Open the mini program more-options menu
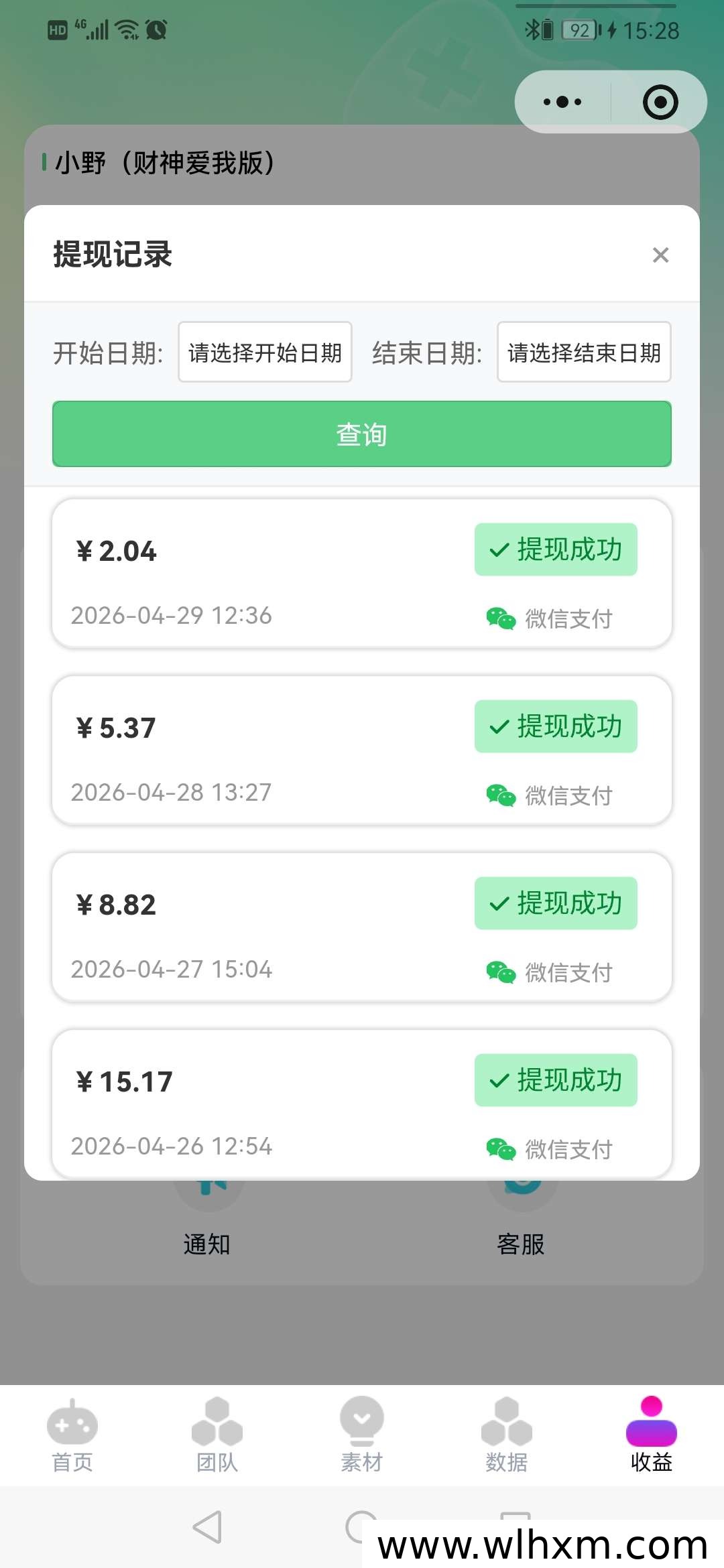Screen dimensions: 724x1568 point(562,102)
